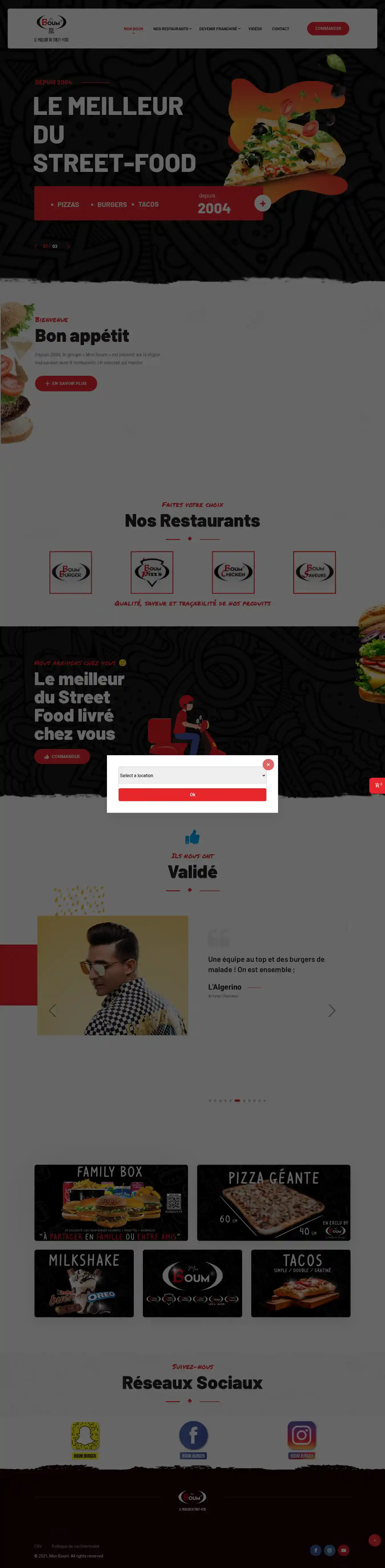Screen dimensions: 385x1568
Task: Choose the Boum Burger restaurant
Action: tap(71, 572)
